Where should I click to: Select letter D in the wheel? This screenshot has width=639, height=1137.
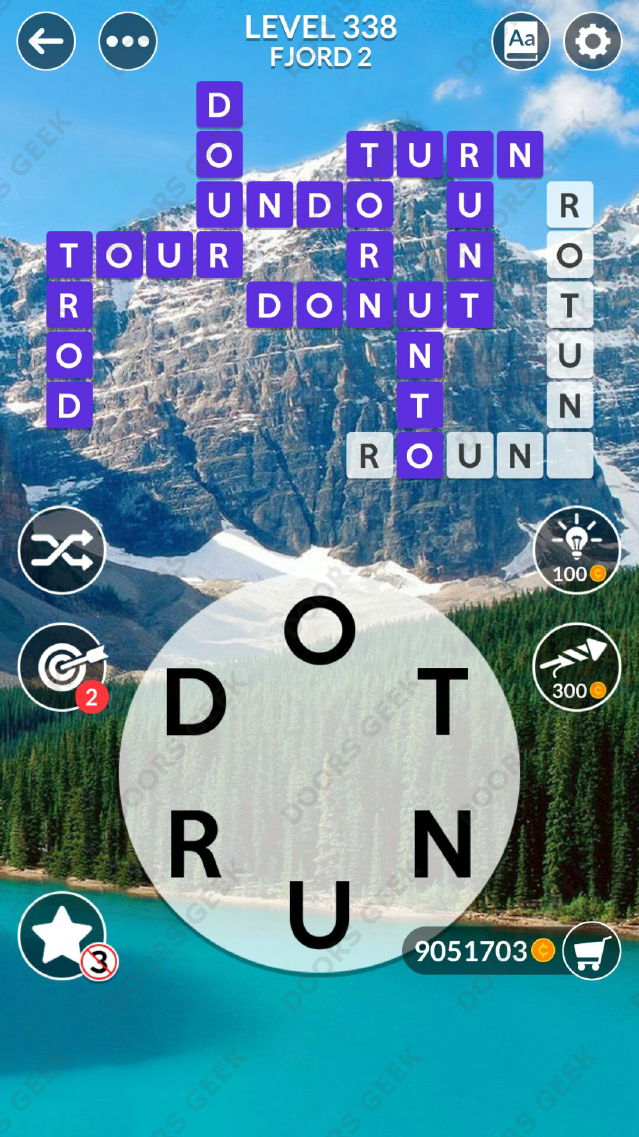click(x=196, y=703)
